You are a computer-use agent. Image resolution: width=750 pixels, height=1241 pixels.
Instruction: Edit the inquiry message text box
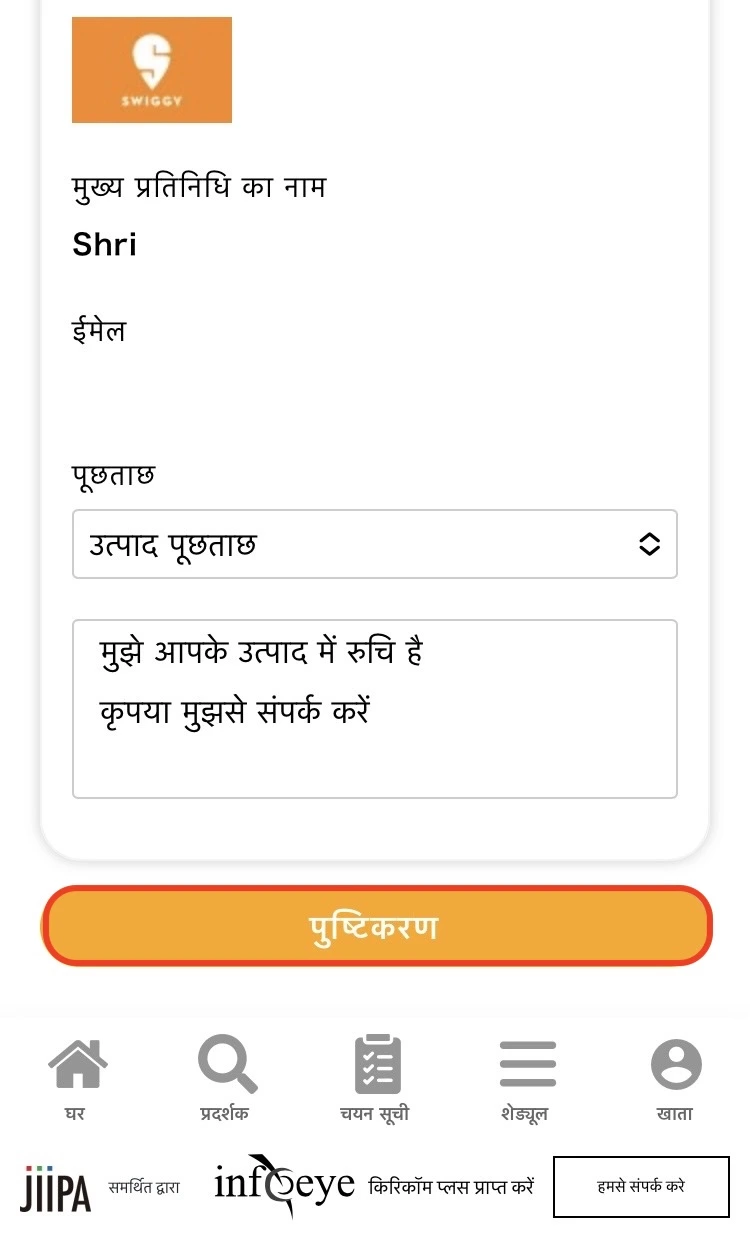click(x=375, y=709)
